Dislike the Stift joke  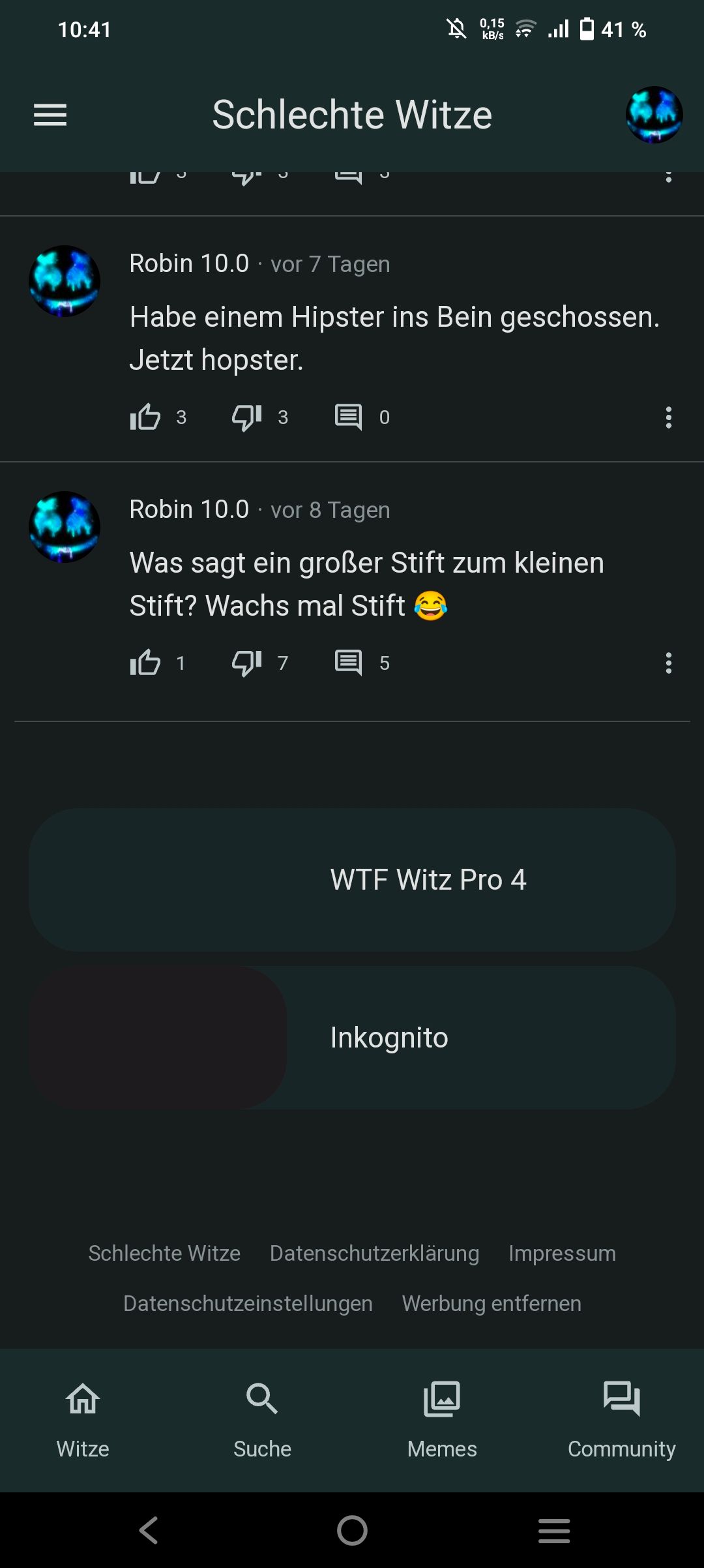pos(247,663)
